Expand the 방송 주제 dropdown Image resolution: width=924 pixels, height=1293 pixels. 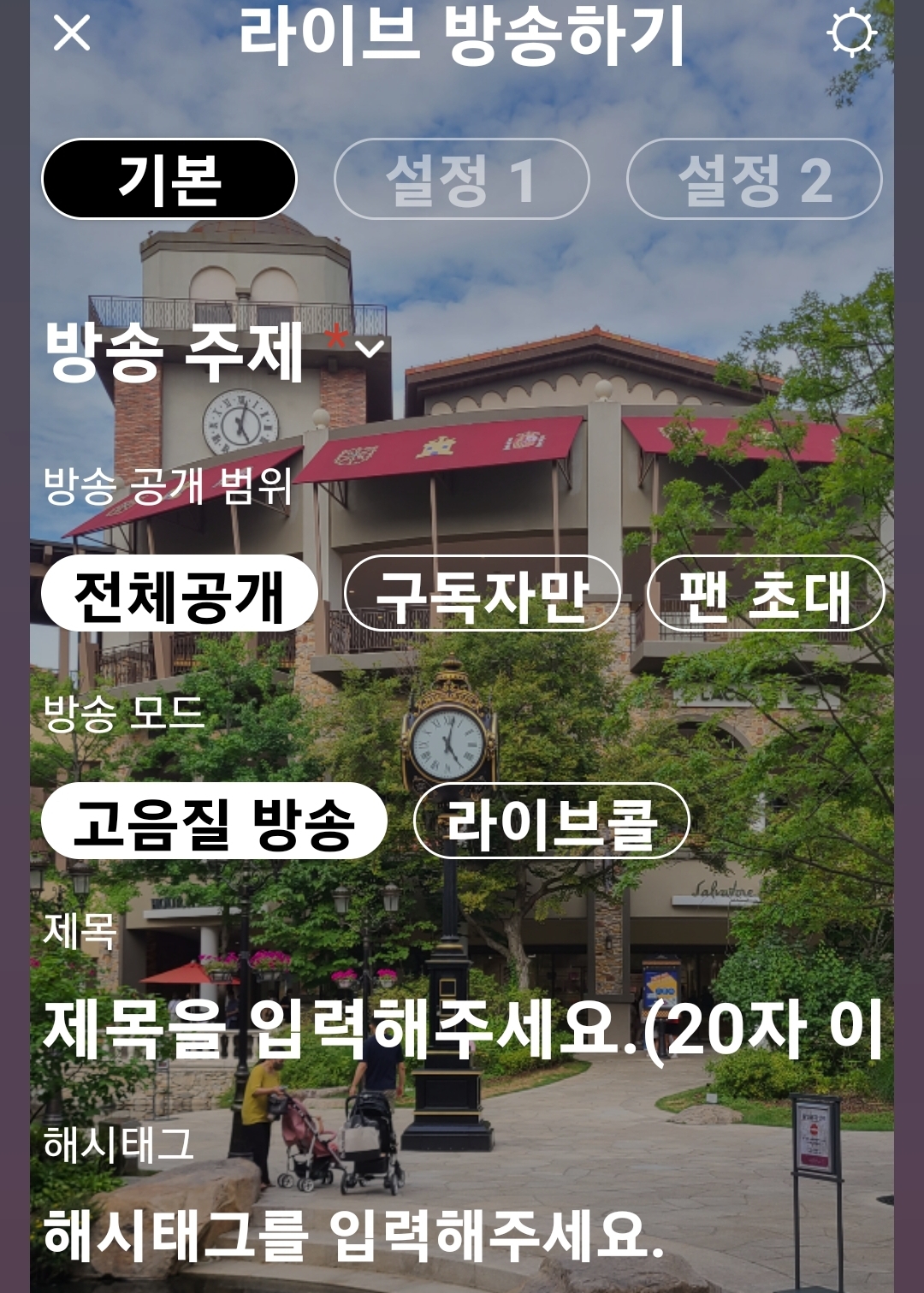tap(370, 349)
